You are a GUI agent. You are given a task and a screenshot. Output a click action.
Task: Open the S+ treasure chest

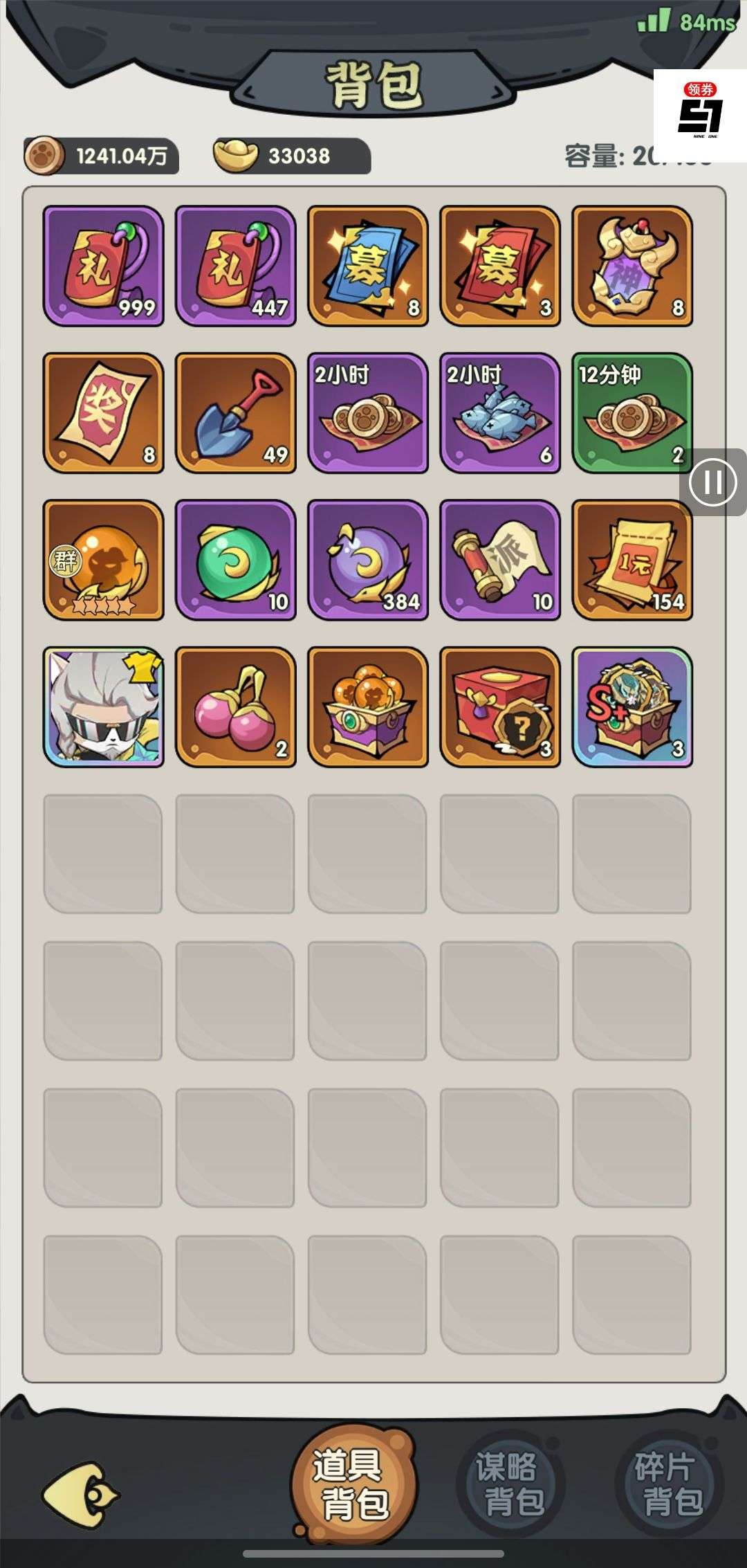pos(632,707)
